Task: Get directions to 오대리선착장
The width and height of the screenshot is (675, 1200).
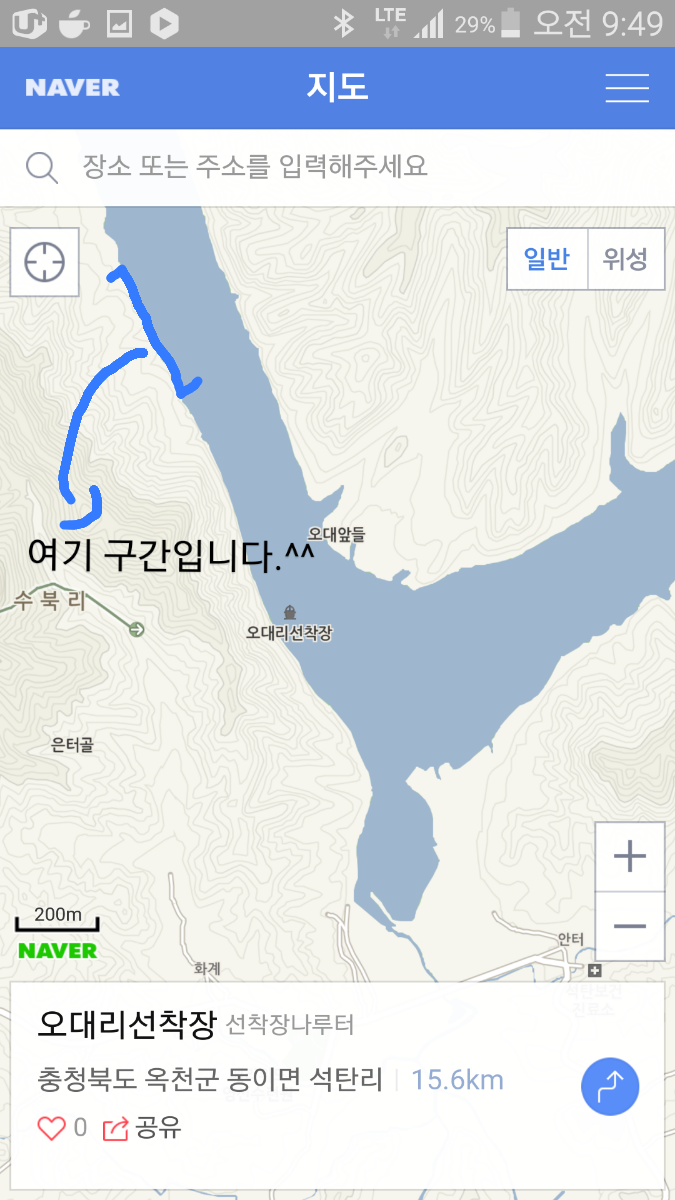Action: click(x=609, y=1085)
